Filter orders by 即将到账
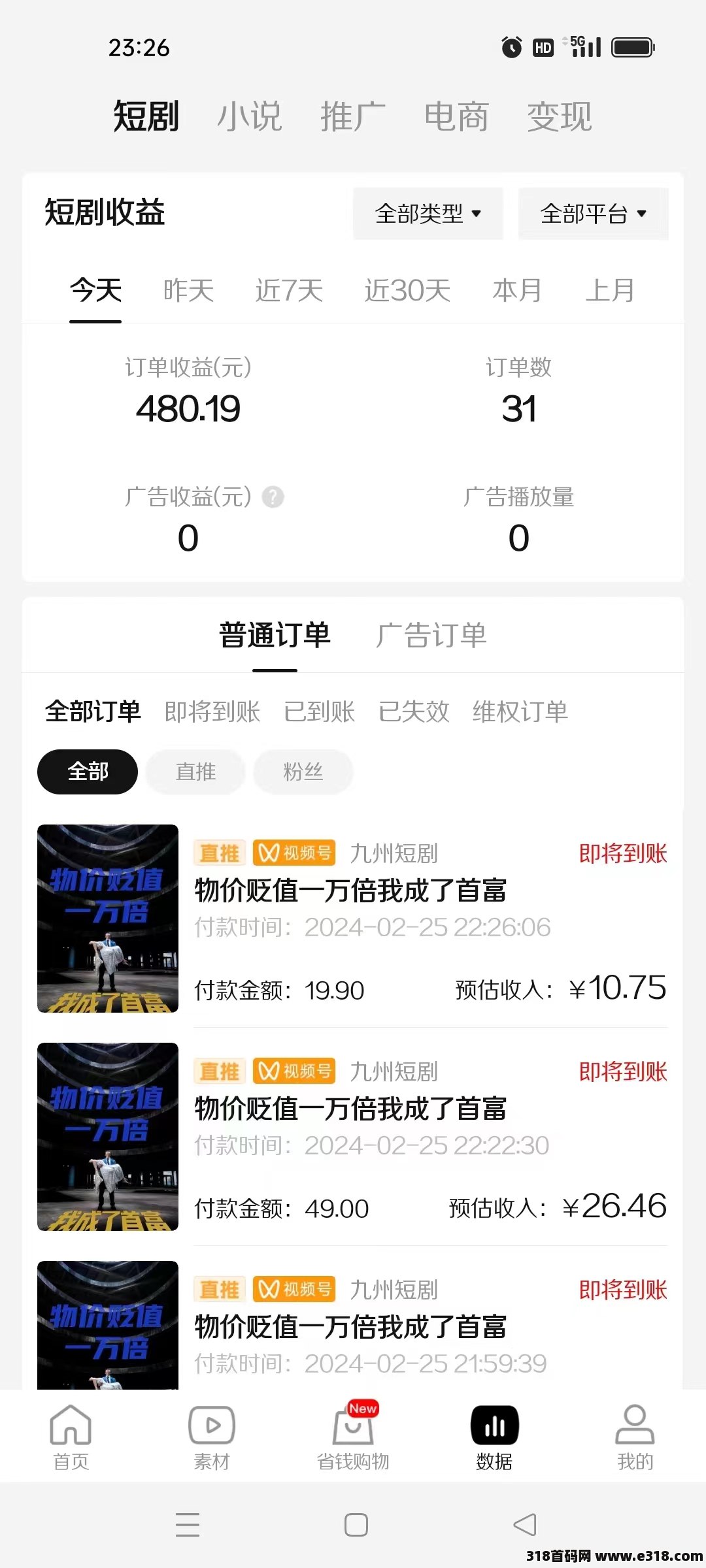The image size is (706, 1568). pos(212,711)
